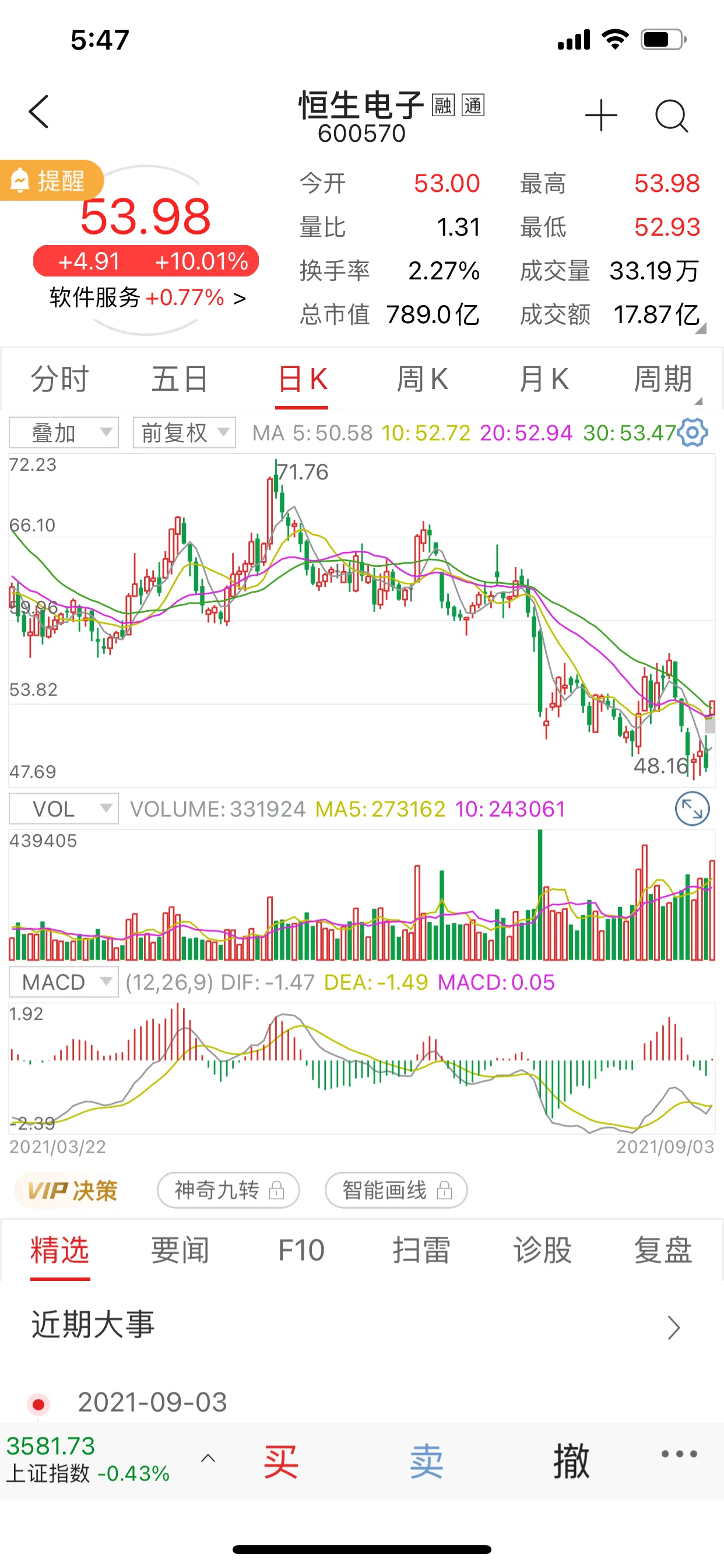
Task: Open the 叠加 overlay dropdown
Action: pyautogui.click(x=64, y=433)
